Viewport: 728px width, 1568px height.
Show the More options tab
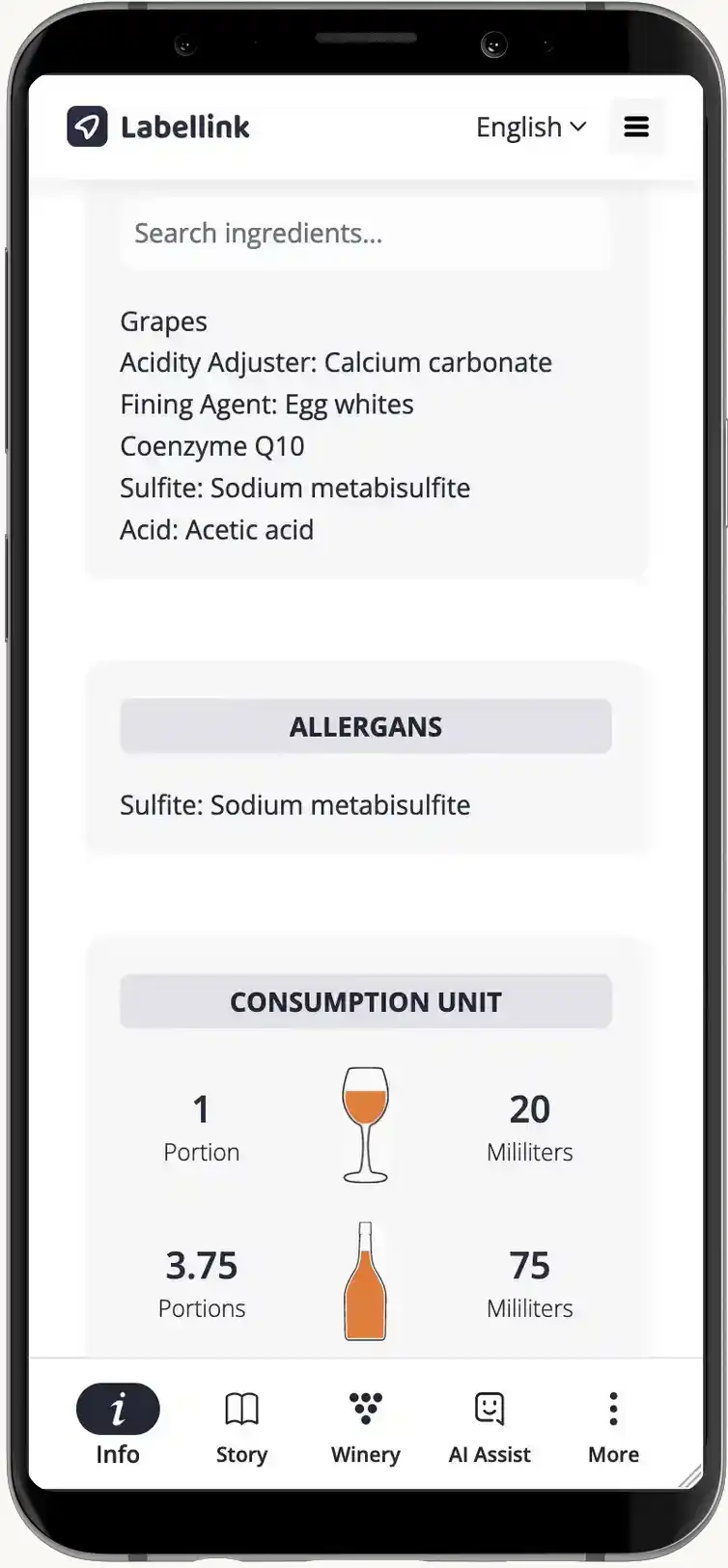[x=613, y=1425]
